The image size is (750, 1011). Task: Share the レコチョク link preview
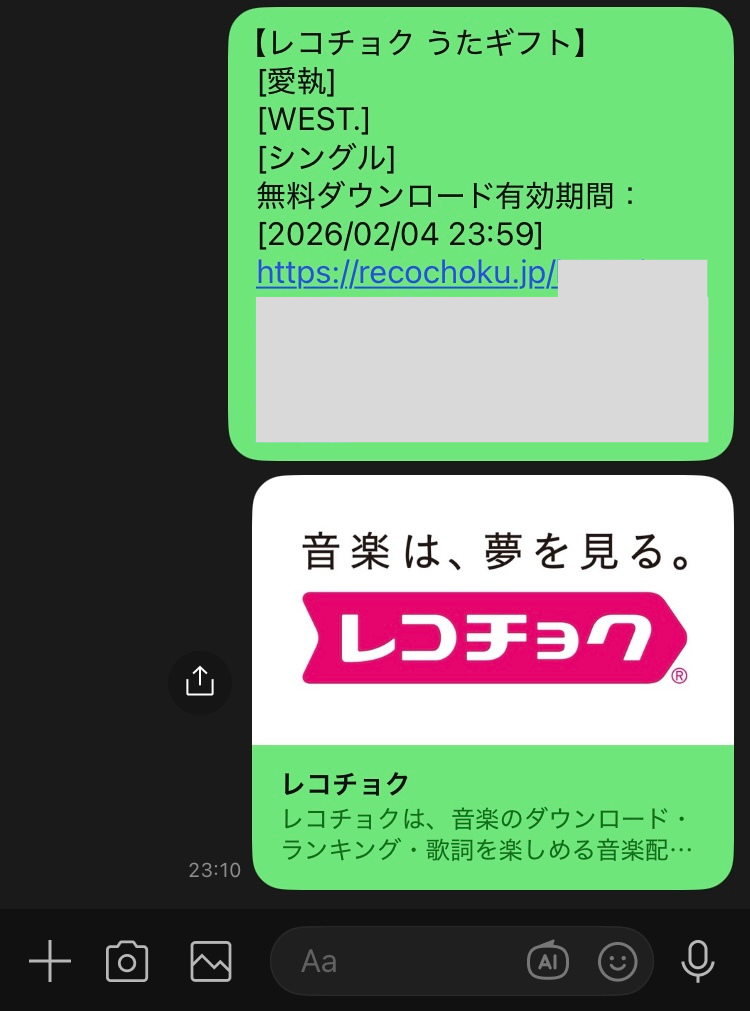(200, 682)
